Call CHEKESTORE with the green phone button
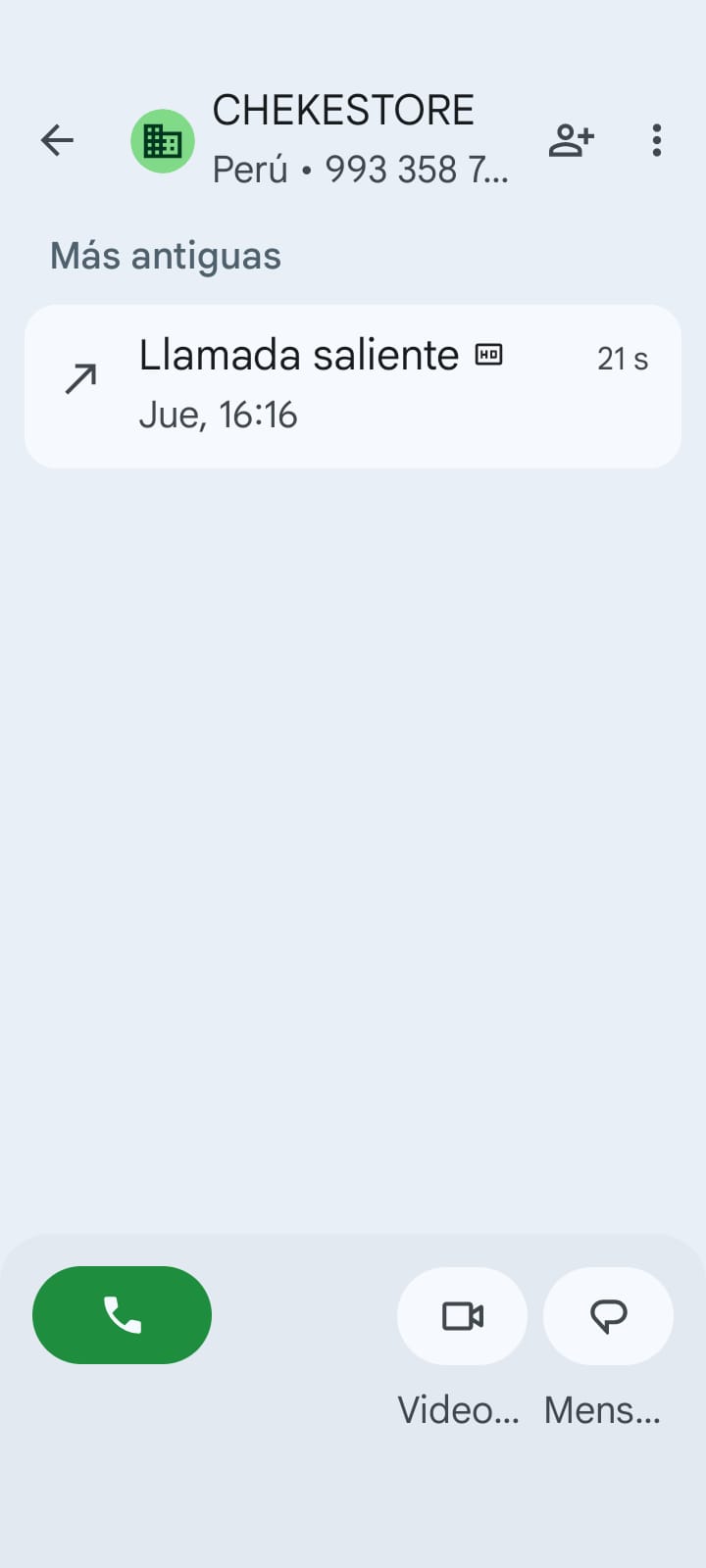 (122, 1315)
